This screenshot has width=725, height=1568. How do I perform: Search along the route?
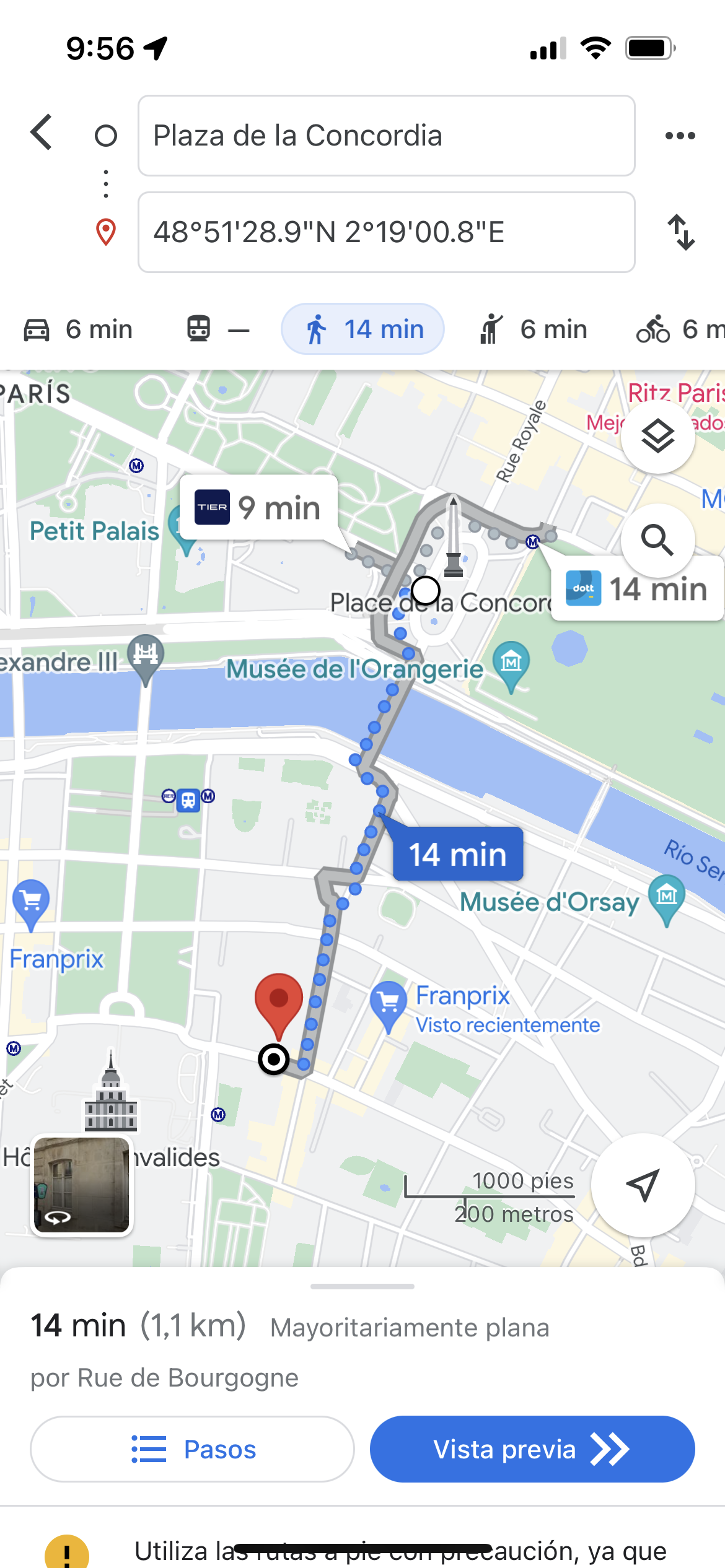point(657,541)
